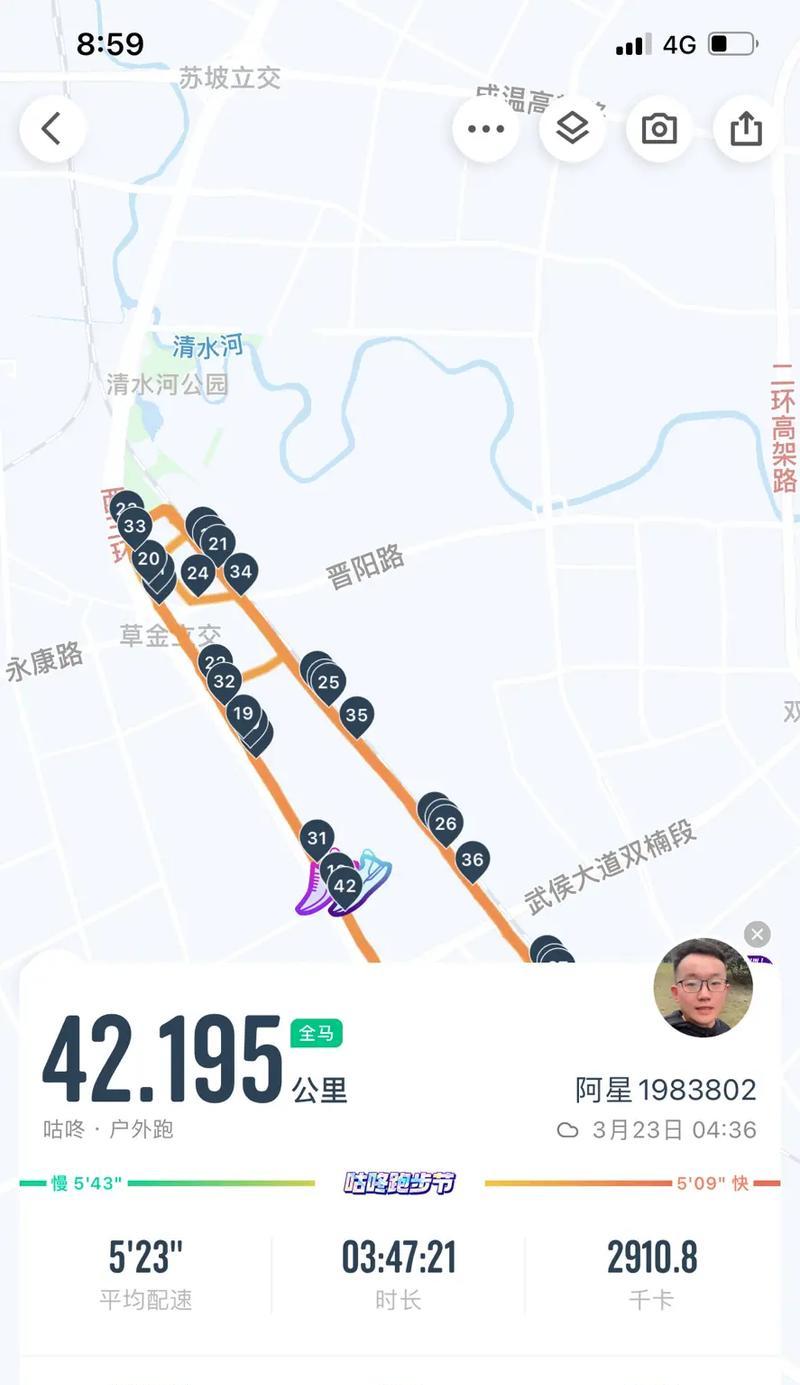Open the map layers selector
This screenshot has width=800, height=1385.
572,129
